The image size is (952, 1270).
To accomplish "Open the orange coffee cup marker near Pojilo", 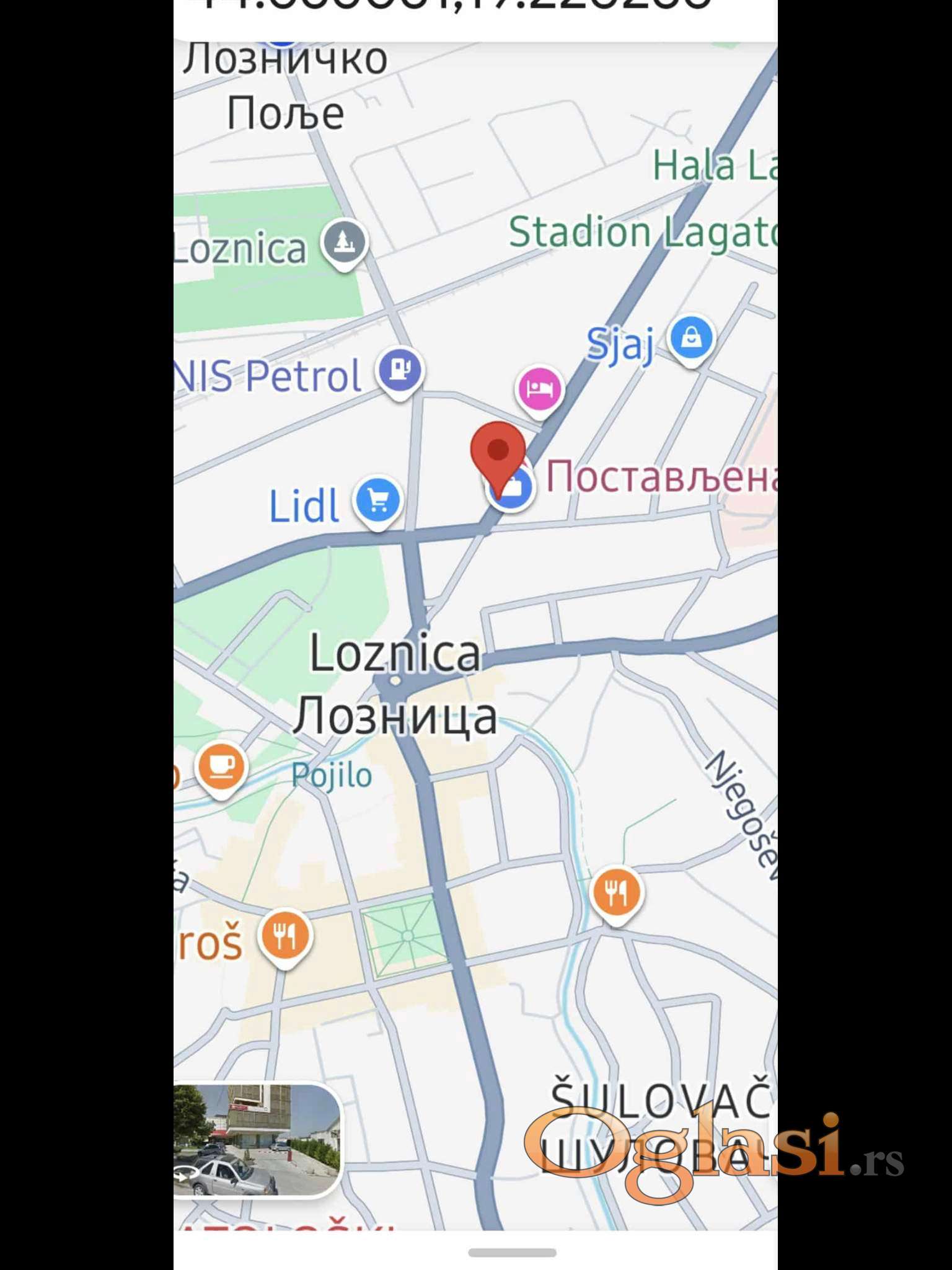I will (221, 766).
